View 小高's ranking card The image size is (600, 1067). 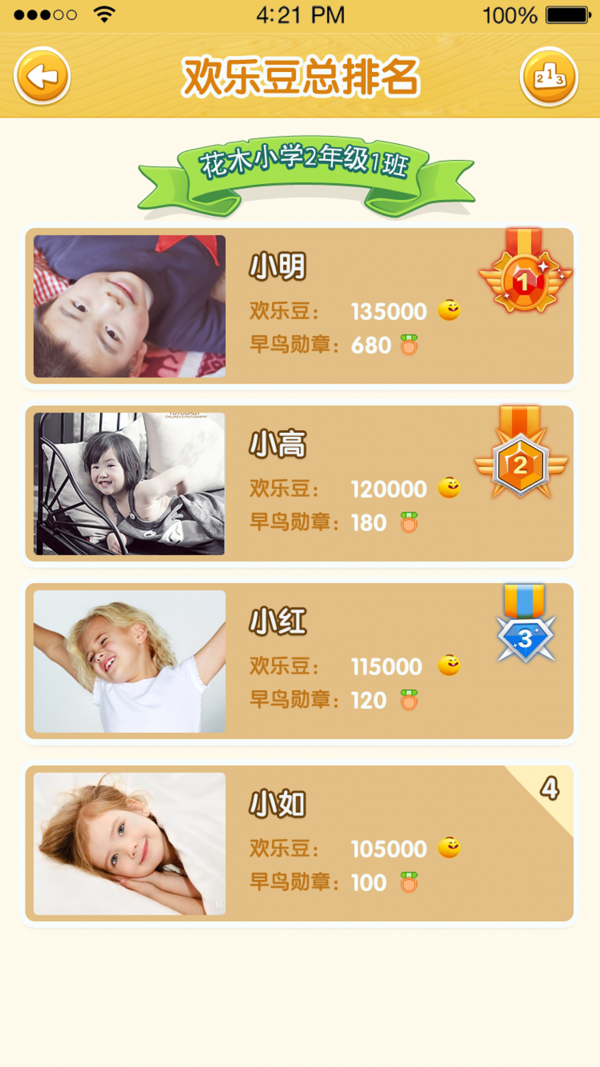pyautogui.click(x=299, y=484)
